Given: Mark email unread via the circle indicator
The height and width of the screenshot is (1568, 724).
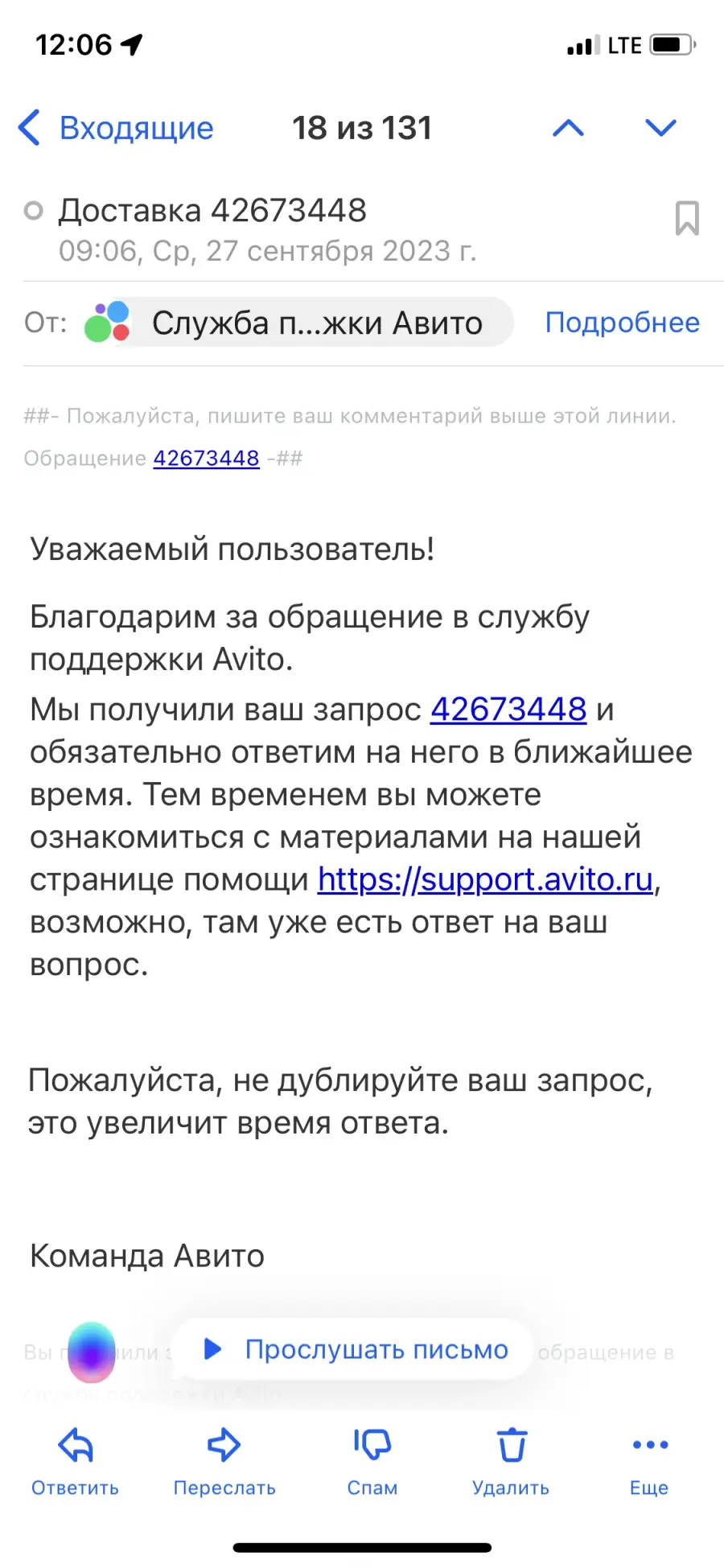Looking at the screenshot, I should pyautogui.click(x=33, y=211).
